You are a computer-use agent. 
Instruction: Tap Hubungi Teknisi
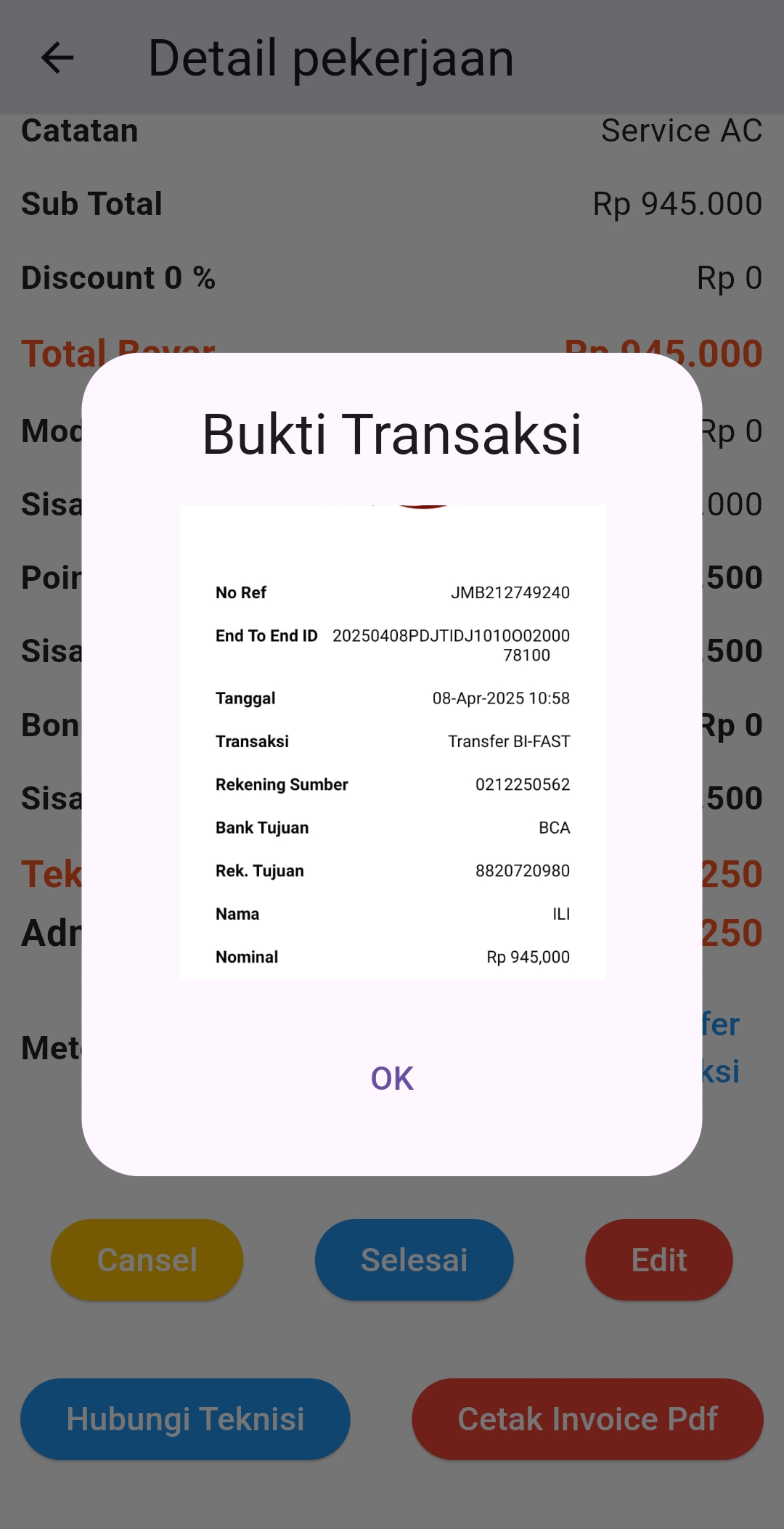click(x=185, y=1419)
